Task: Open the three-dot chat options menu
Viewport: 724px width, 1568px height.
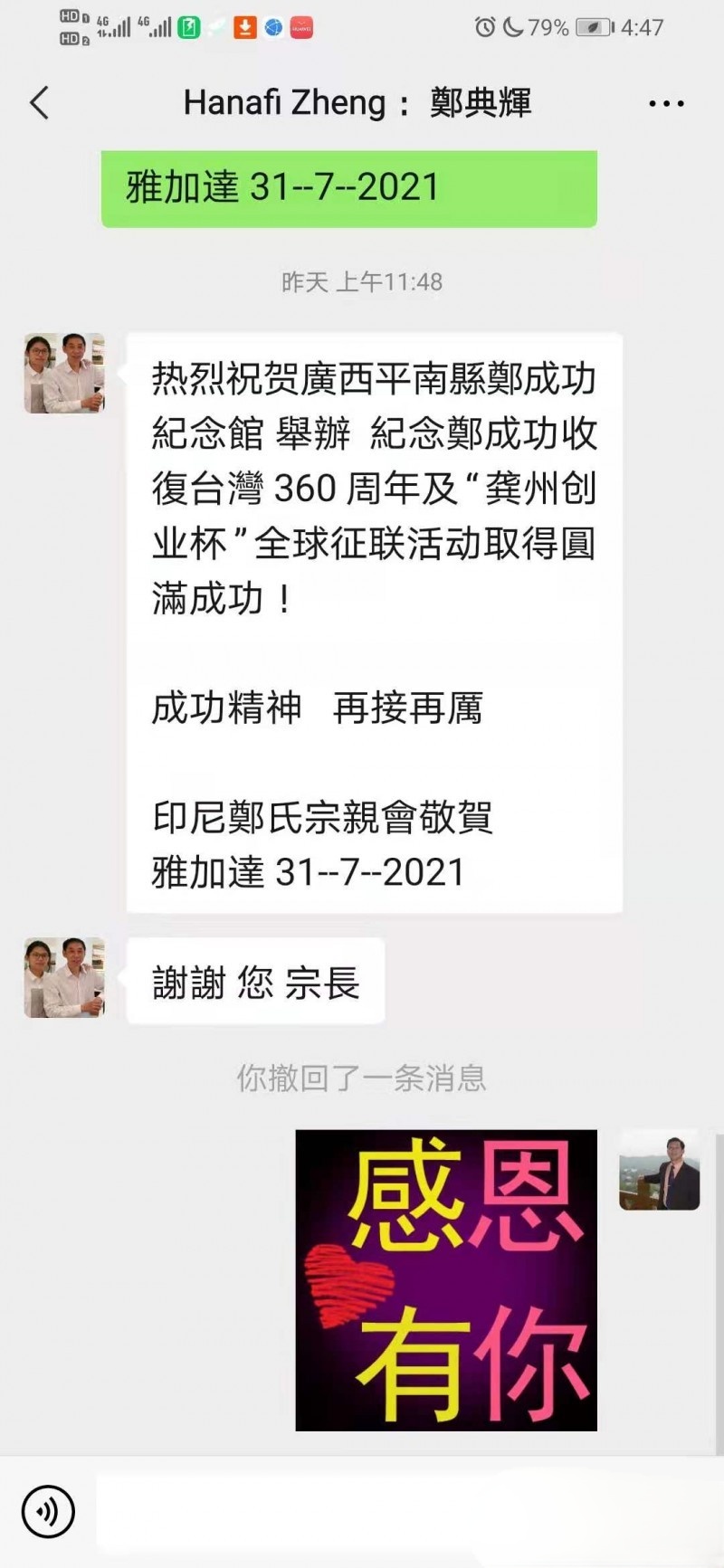Action: [666, 104]
